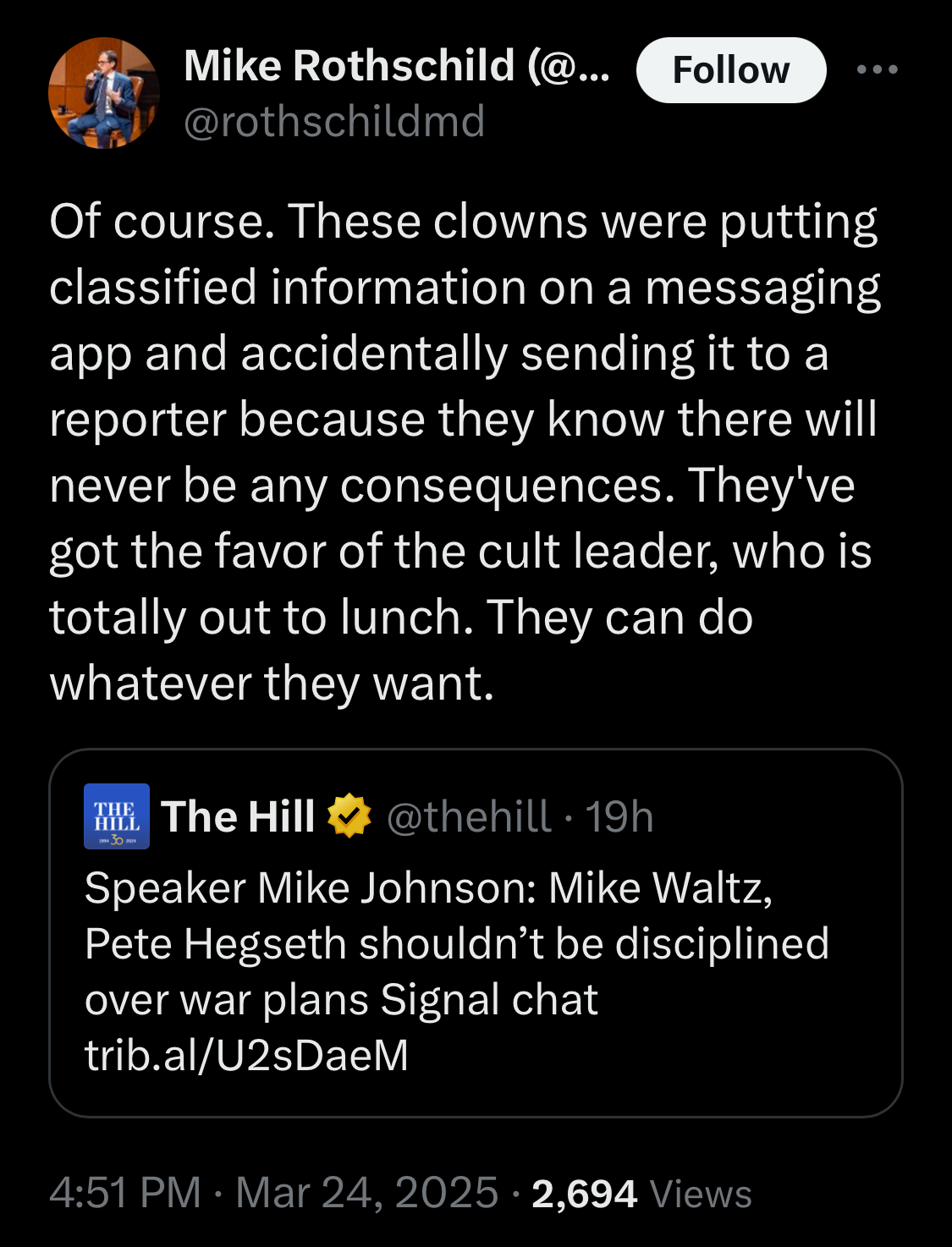Follow Mike Rothschild
The width and height of the screenshot is (952, 1247).
click(731, 70)
